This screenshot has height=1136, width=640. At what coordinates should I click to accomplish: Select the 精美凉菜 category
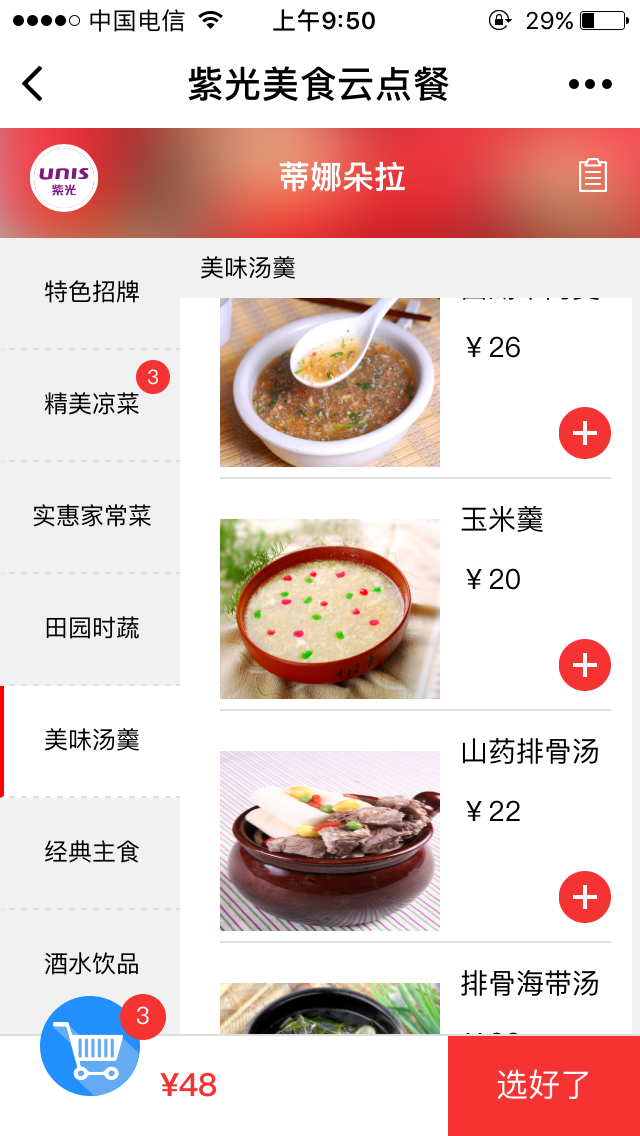tap(91, 404)
